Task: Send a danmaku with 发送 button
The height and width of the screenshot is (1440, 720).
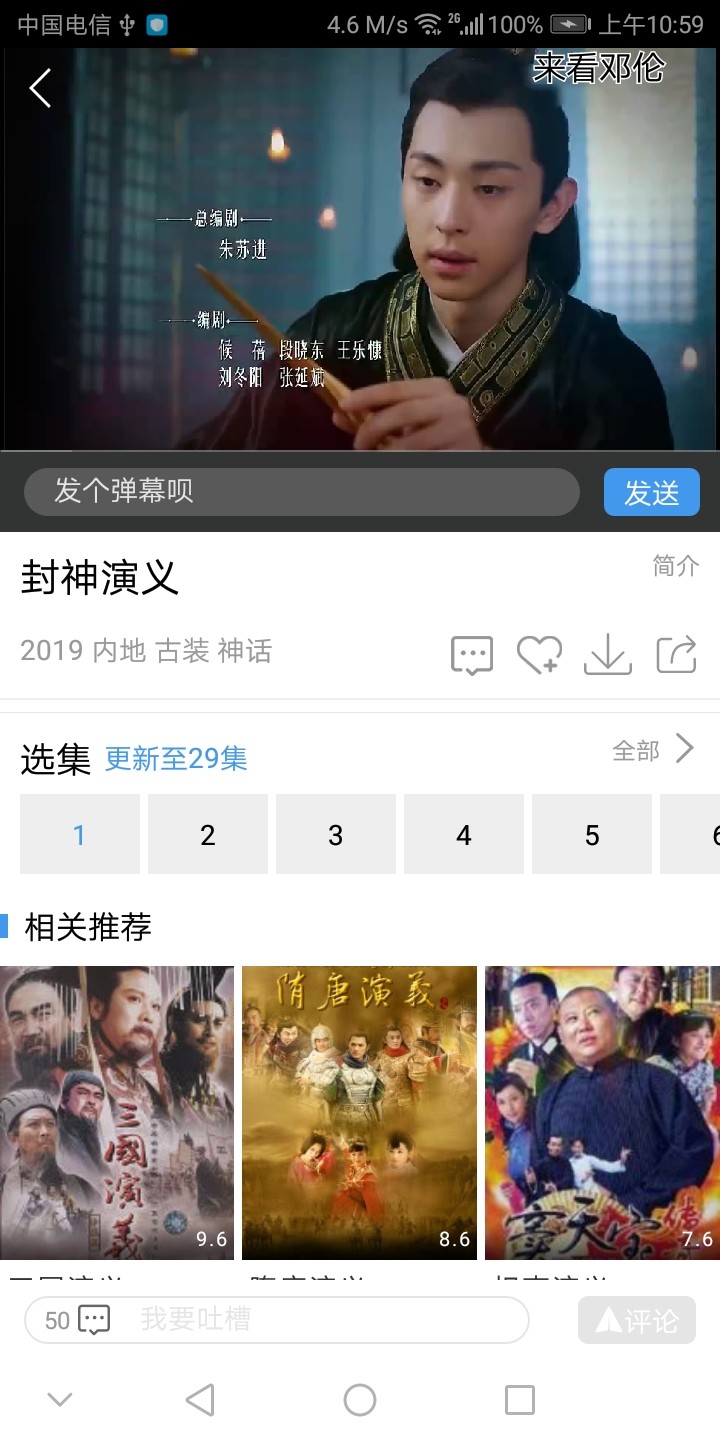Action: [x=651, y=492]
